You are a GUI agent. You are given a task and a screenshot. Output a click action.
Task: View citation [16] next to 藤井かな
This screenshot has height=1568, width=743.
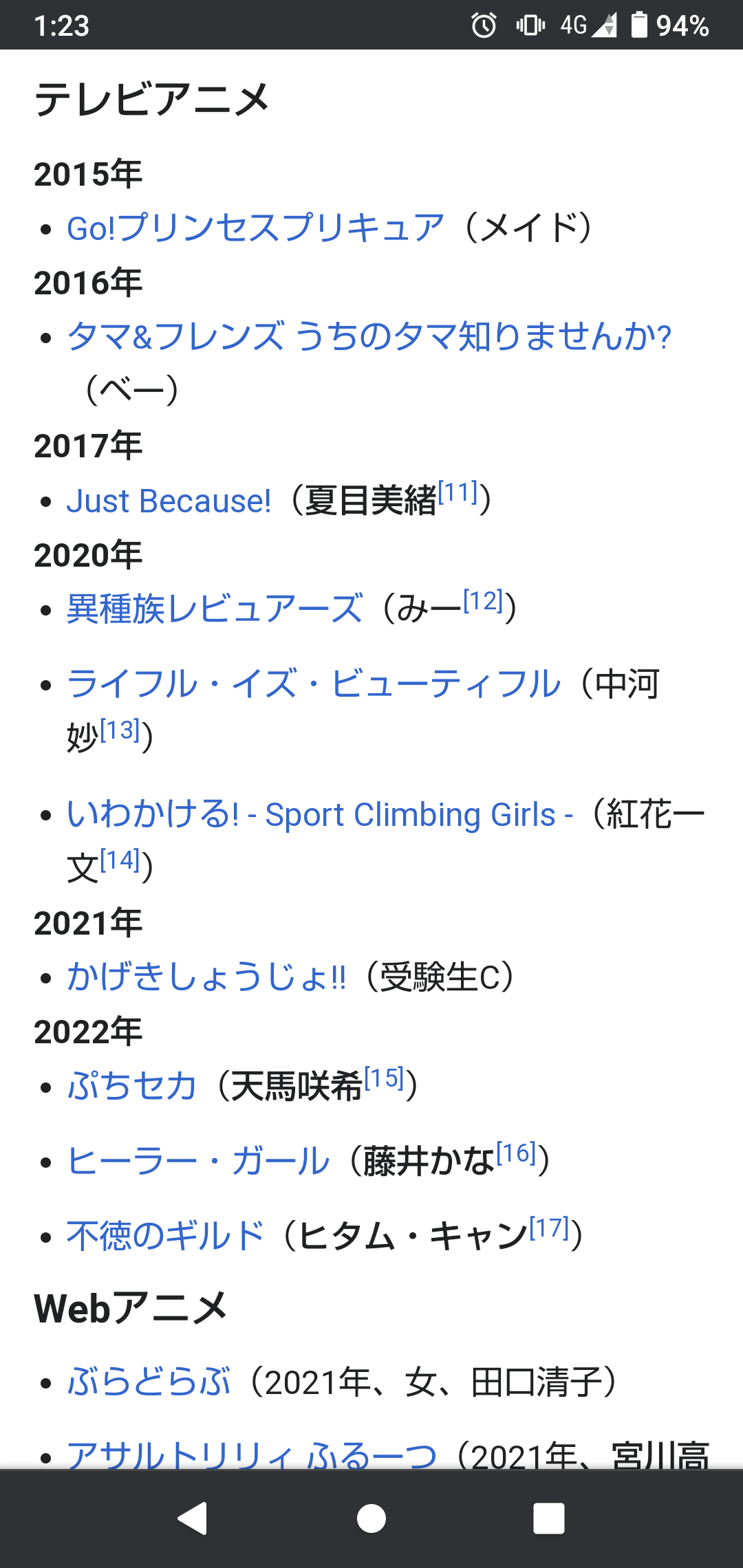516,1153
